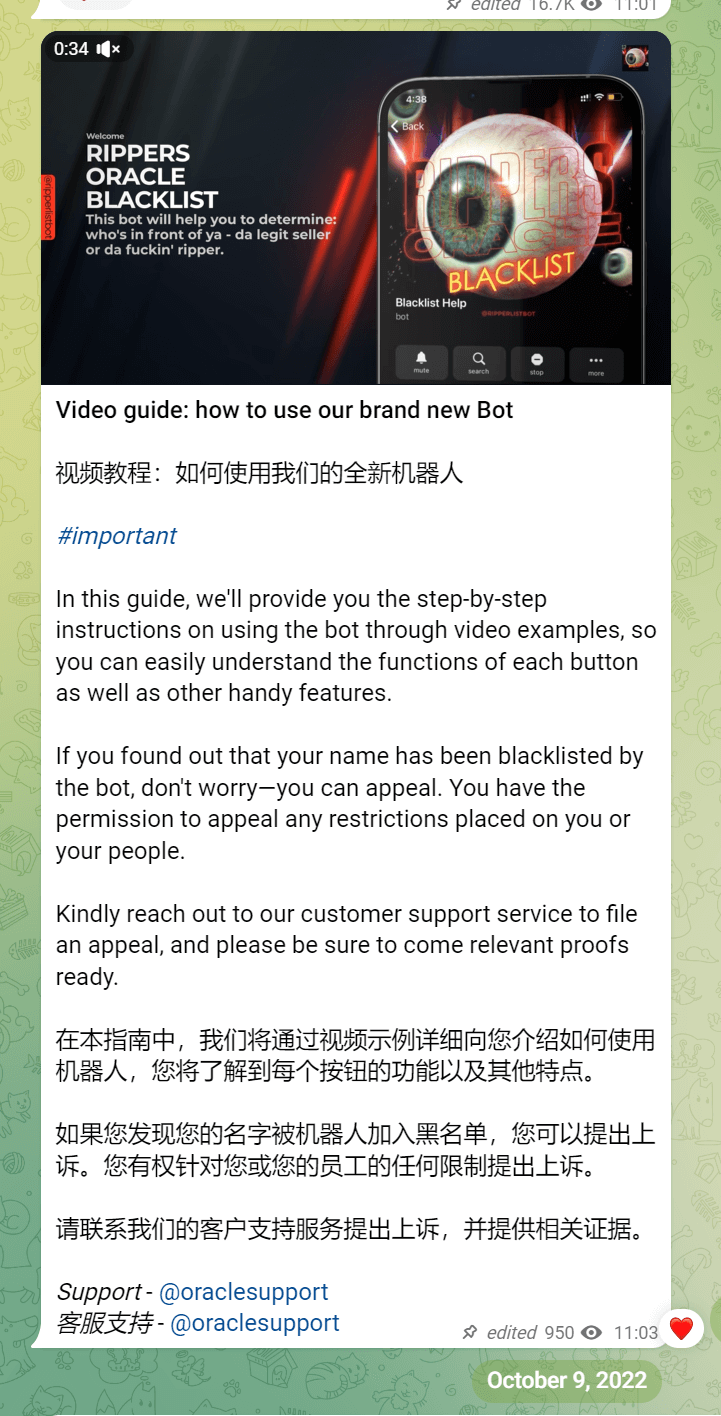The image size is (721, 1416).
Task: Open @oraclesupport next to 客服支持
Action: (x=255, y=1323)
